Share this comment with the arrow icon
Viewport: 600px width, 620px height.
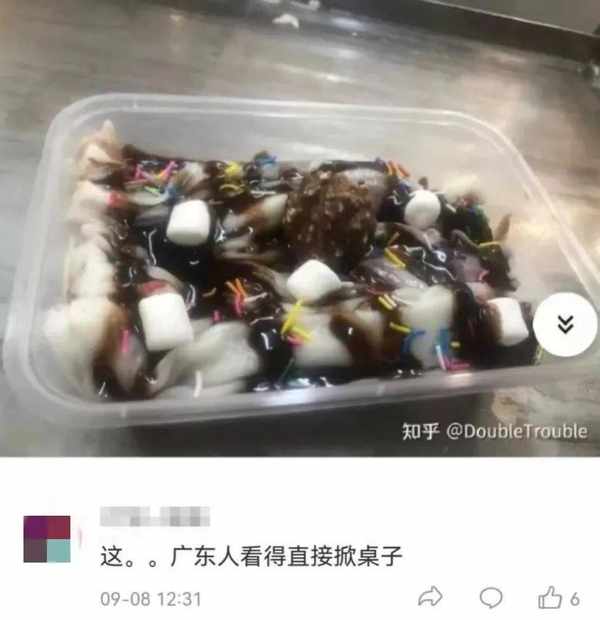pos(430,598)
